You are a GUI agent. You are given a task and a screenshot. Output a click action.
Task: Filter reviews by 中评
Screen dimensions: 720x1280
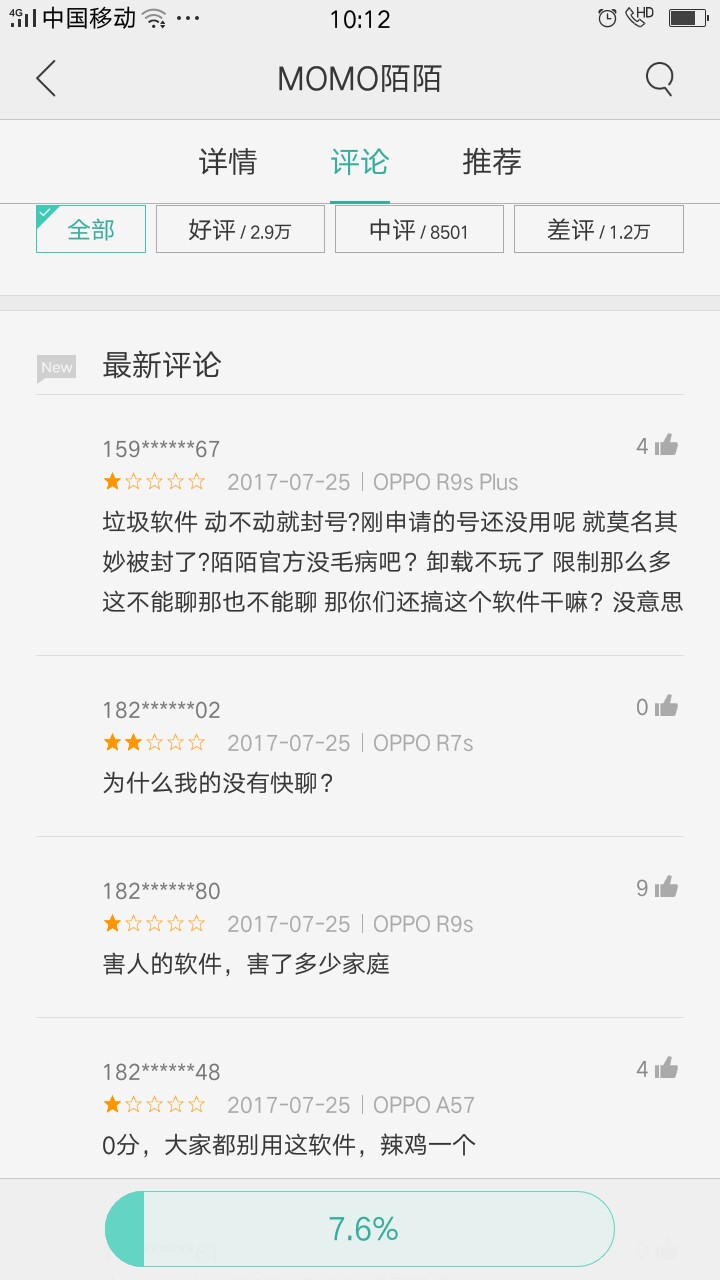(x=419, y=230)
